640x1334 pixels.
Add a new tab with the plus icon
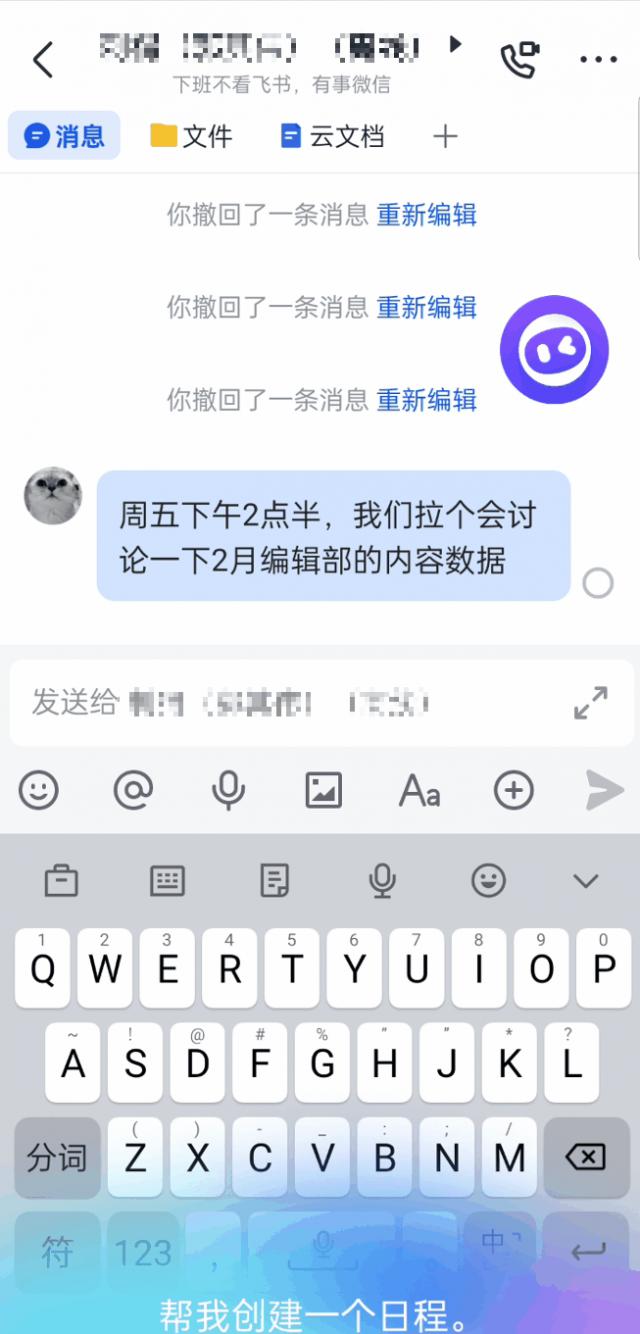[445, 136]
